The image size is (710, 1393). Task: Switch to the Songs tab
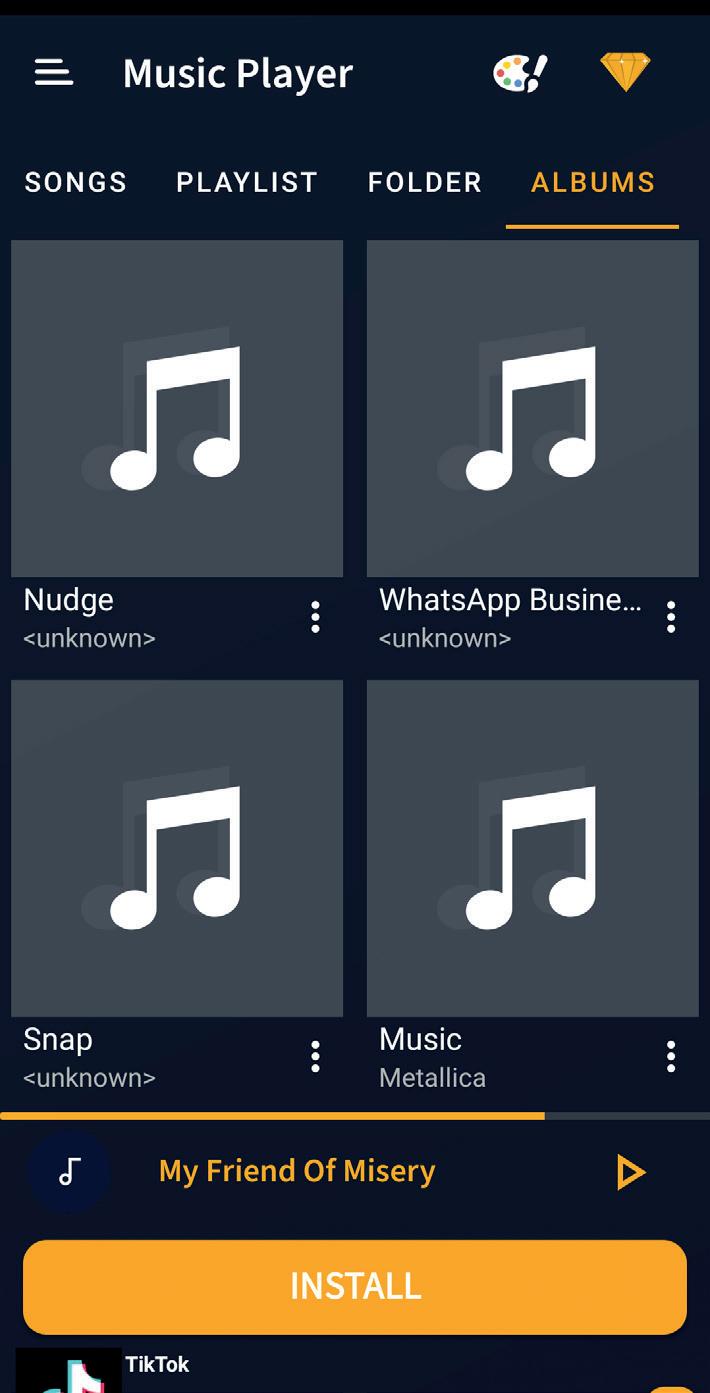[76, 182]
